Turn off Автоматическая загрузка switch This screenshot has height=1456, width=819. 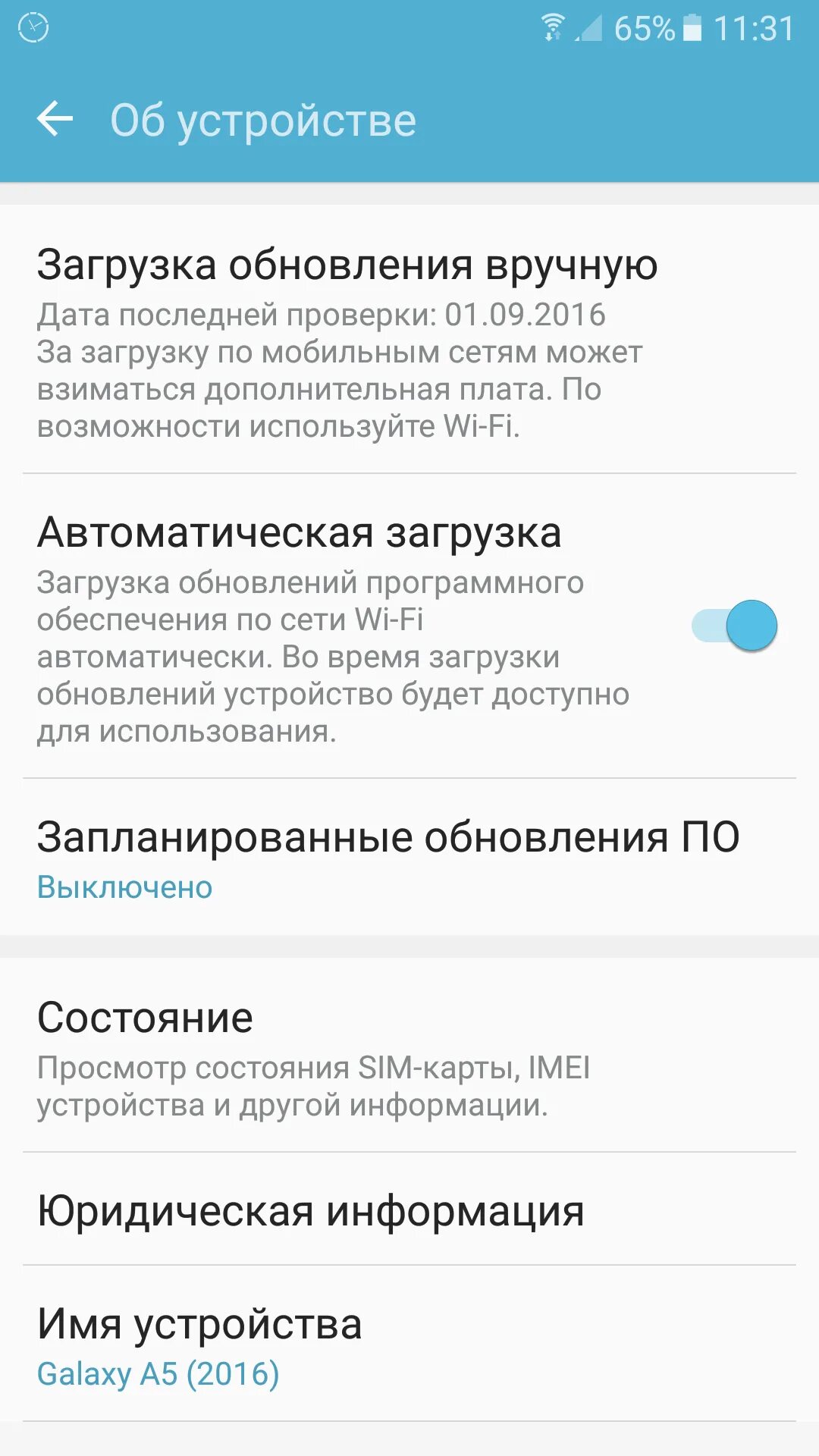click(x=735, y=626)
